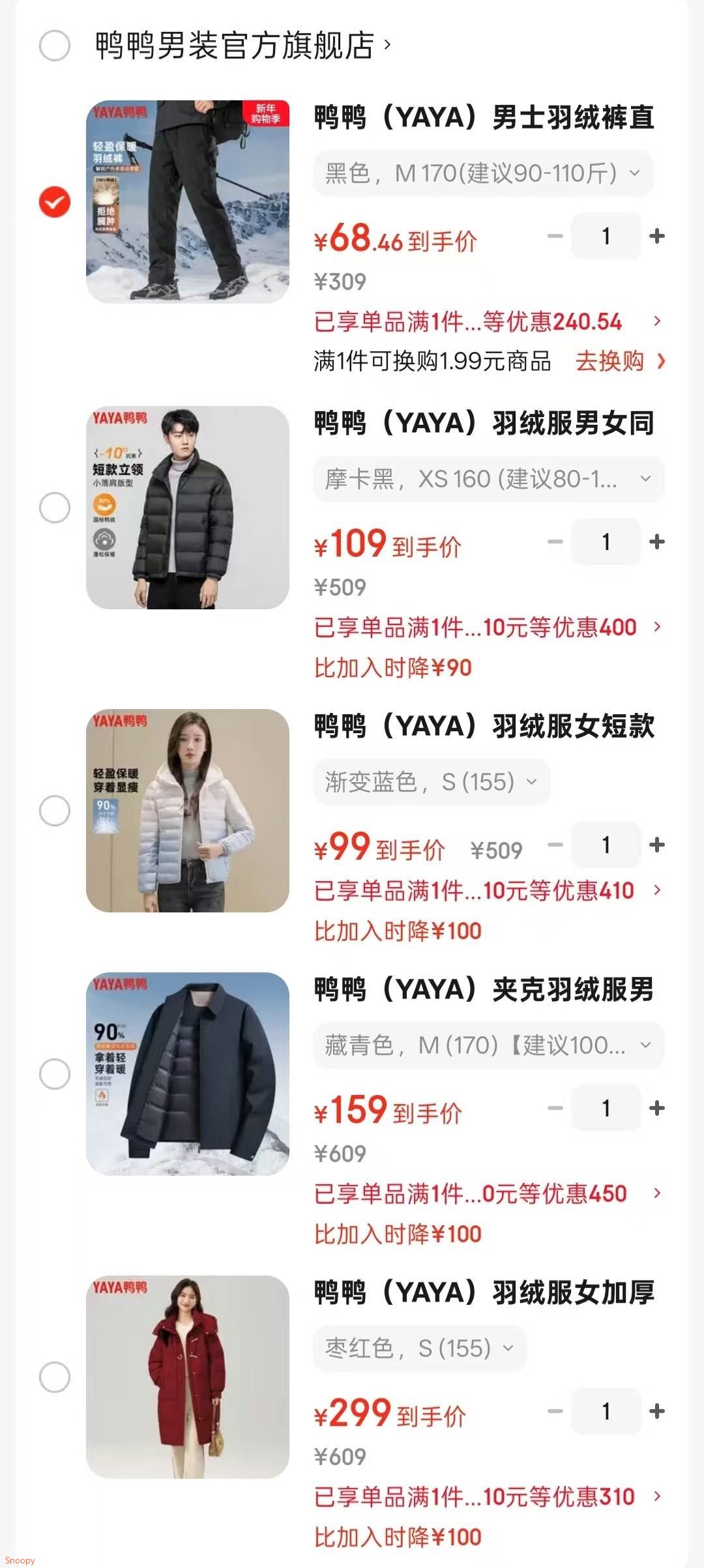This screenshot has height=1568, width=704.
Task: Decrease quantity of mocha black down jacket
Action: pyautogui.click(x=555, y=541)
